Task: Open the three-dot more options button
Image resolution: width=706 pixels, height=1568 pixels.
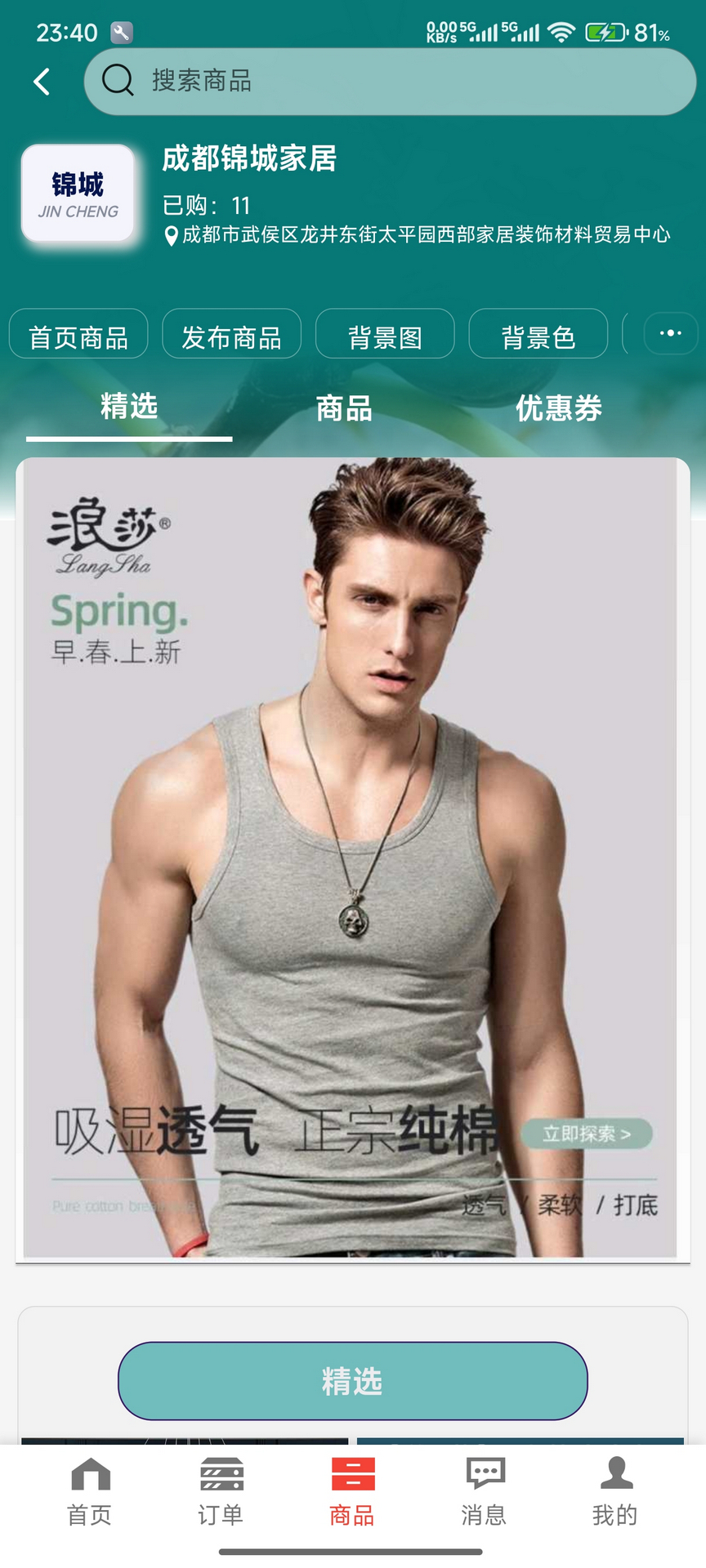Action: click(671, 333)
